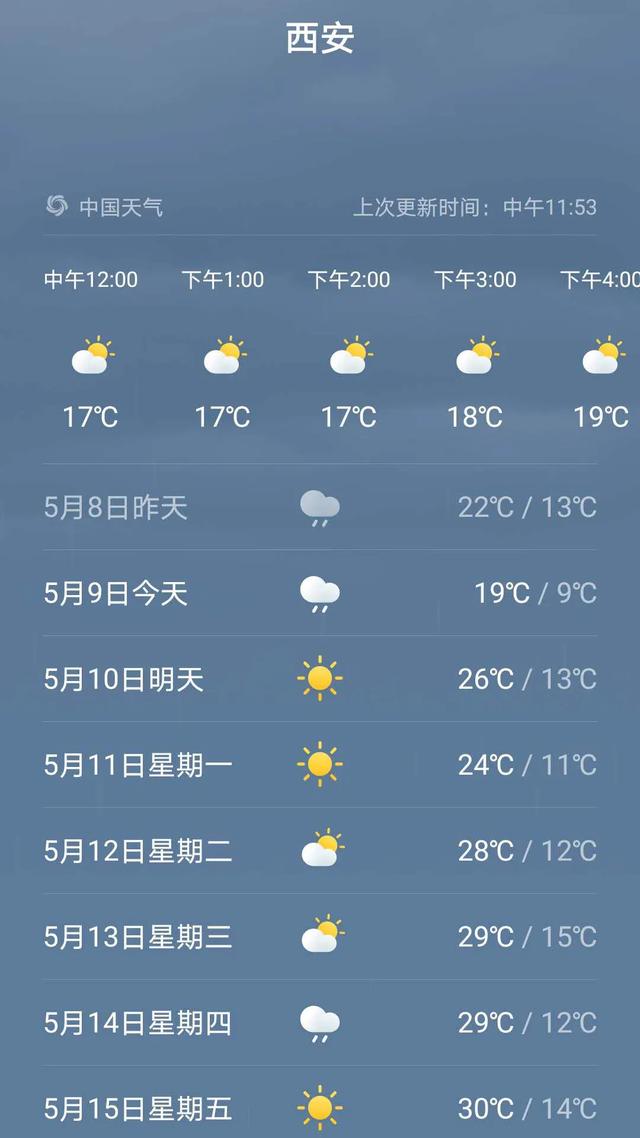Open the 5月12日星期二 forecast row

320,852
